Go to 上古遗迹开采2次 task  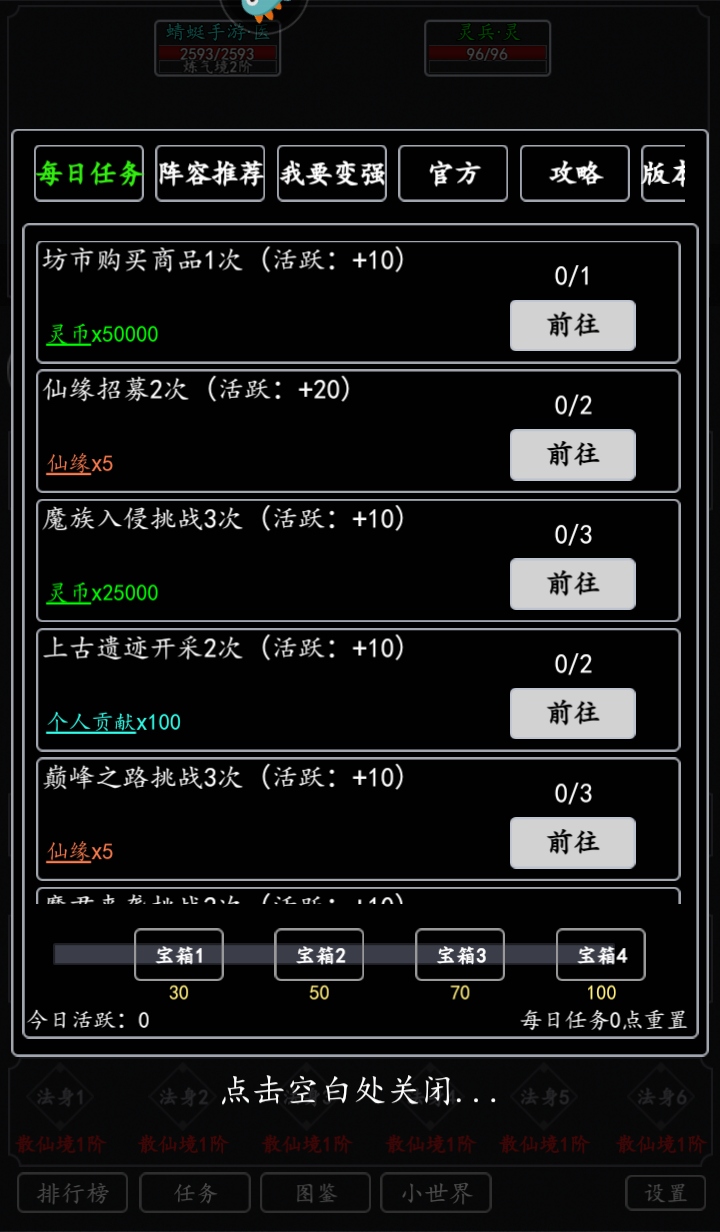click(x=573, y=714)
